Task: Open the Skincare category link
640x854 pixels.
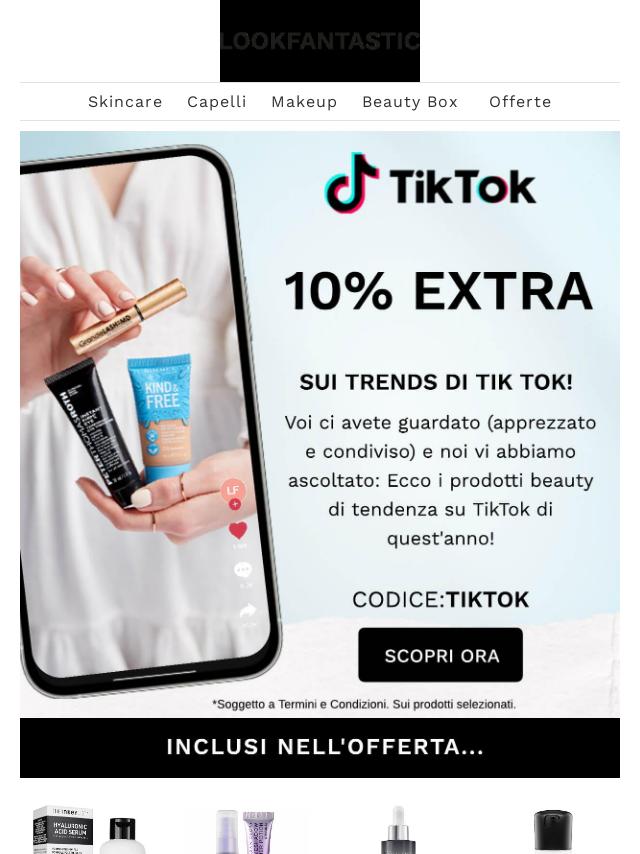Action: [x=125, y=102]
